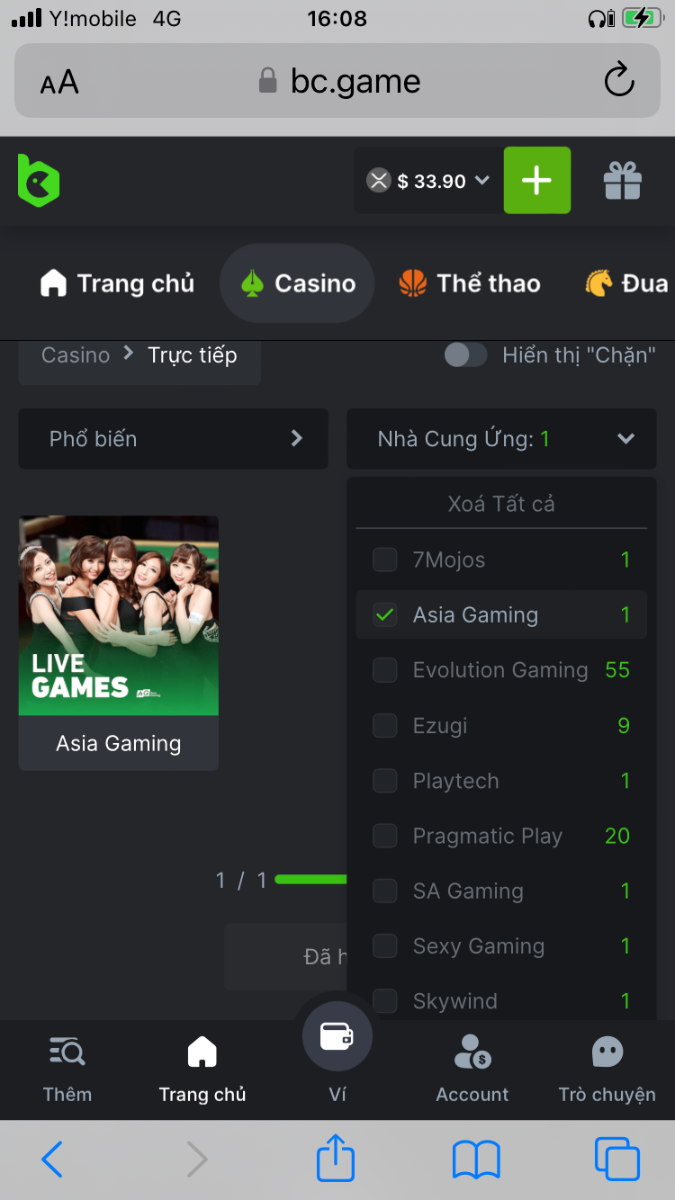The width and height of the screenshot is (675, 1200).
Task: Check the Evolution Gaming provider
Action: coord(385,670)
